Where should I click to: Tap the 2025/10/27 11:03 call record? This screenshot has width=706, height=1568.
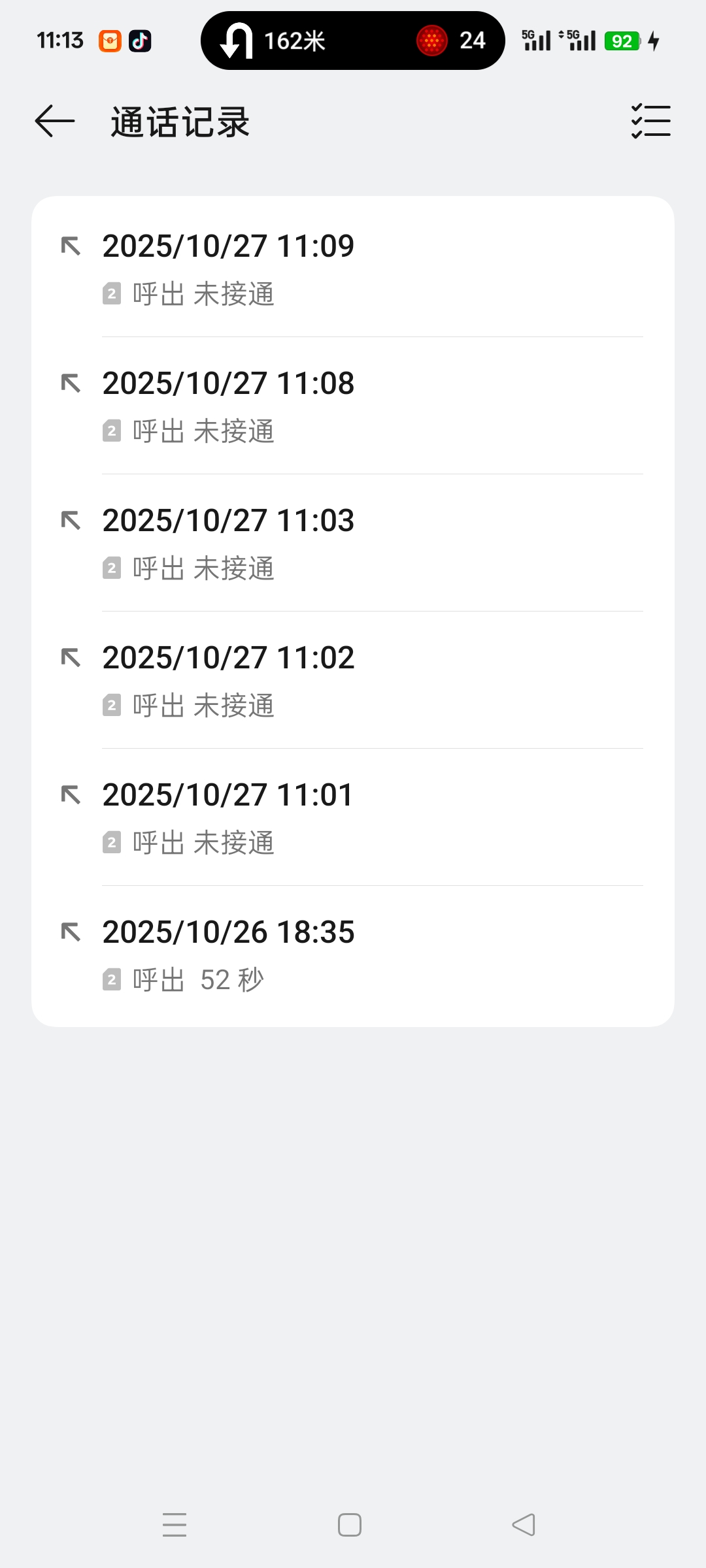coord(353,543)
